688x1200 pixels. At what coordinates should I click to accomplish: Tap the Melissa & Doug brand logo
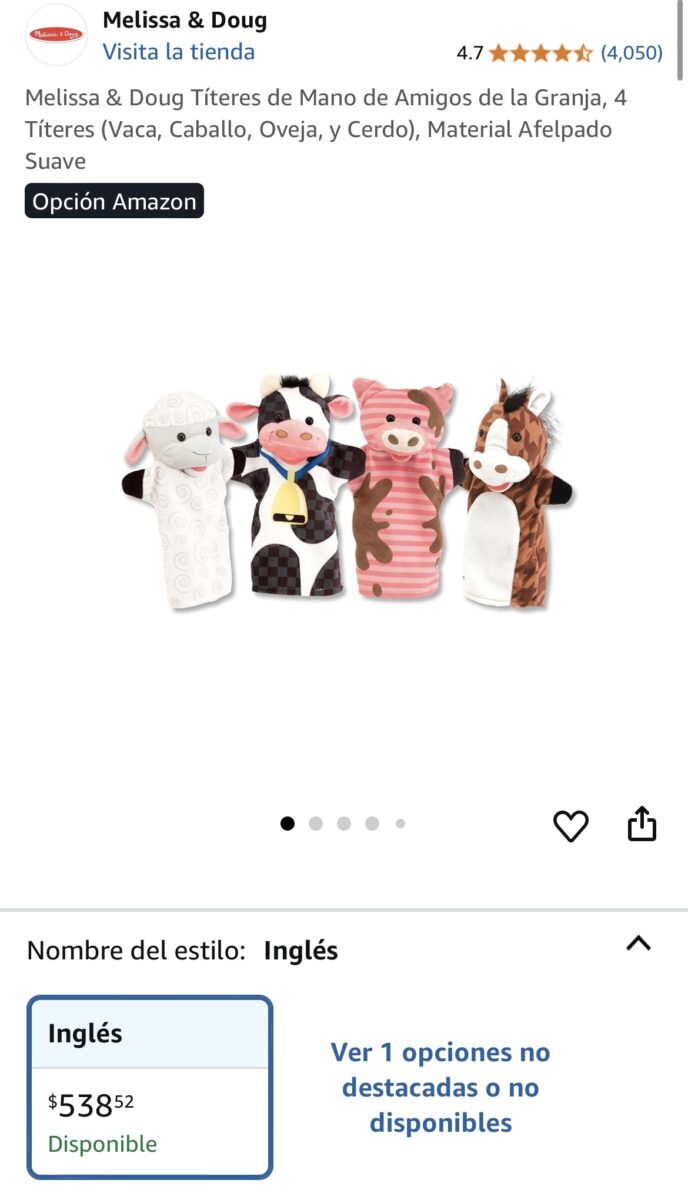56,35
